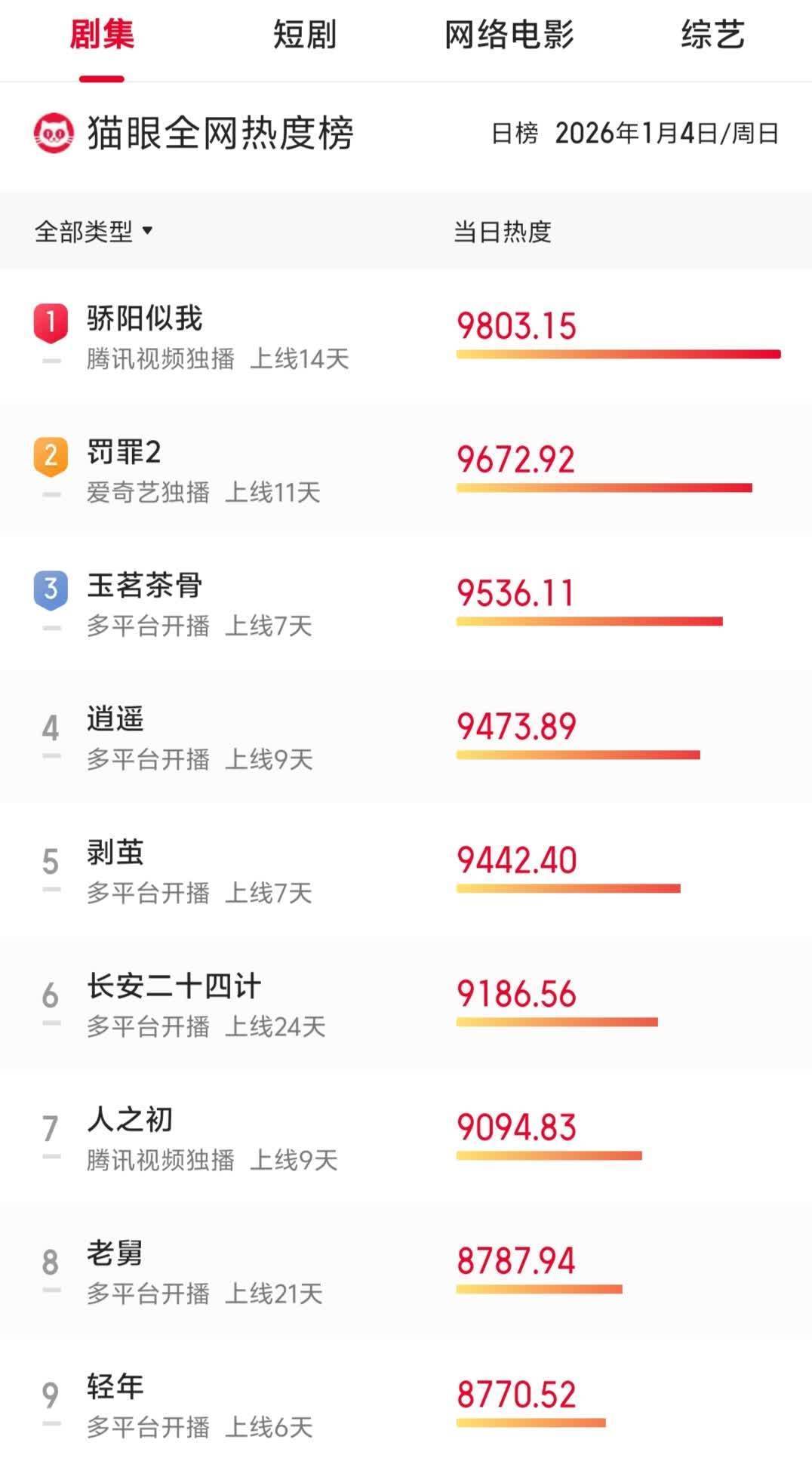This screenshot has height=1461, width=812.
Task: Open the 骄阳似我 ranking entry
Action: [x=145, y=319]
